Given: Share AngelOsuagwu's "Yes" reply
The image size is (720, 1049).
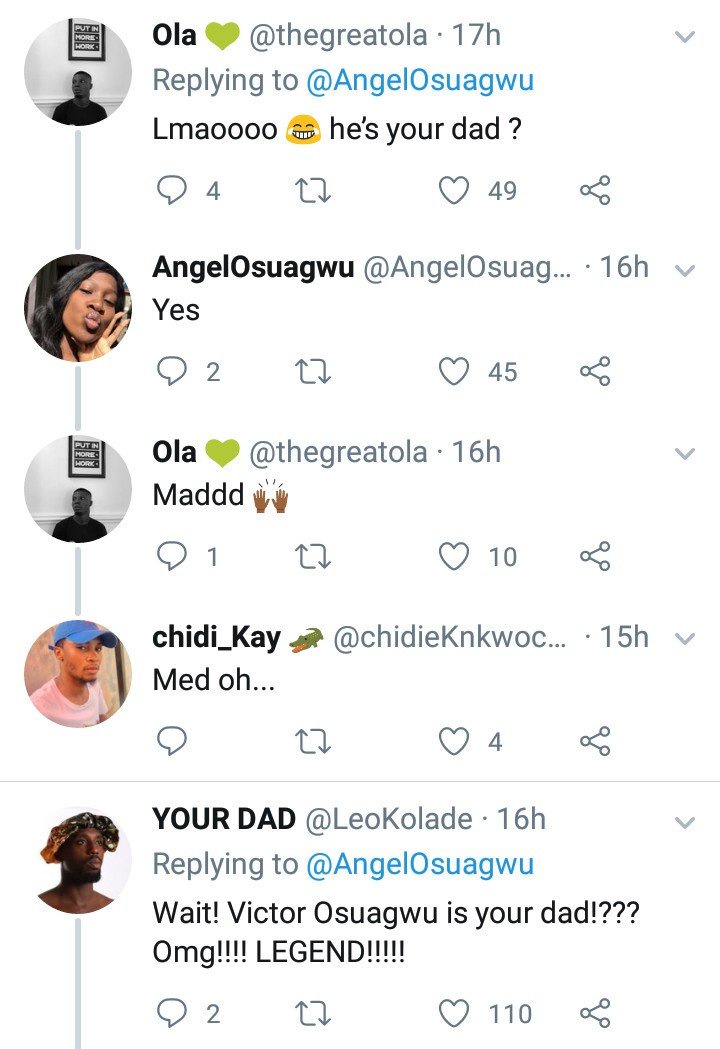Looking at the screenshot, I should click(x=595, y=372).
